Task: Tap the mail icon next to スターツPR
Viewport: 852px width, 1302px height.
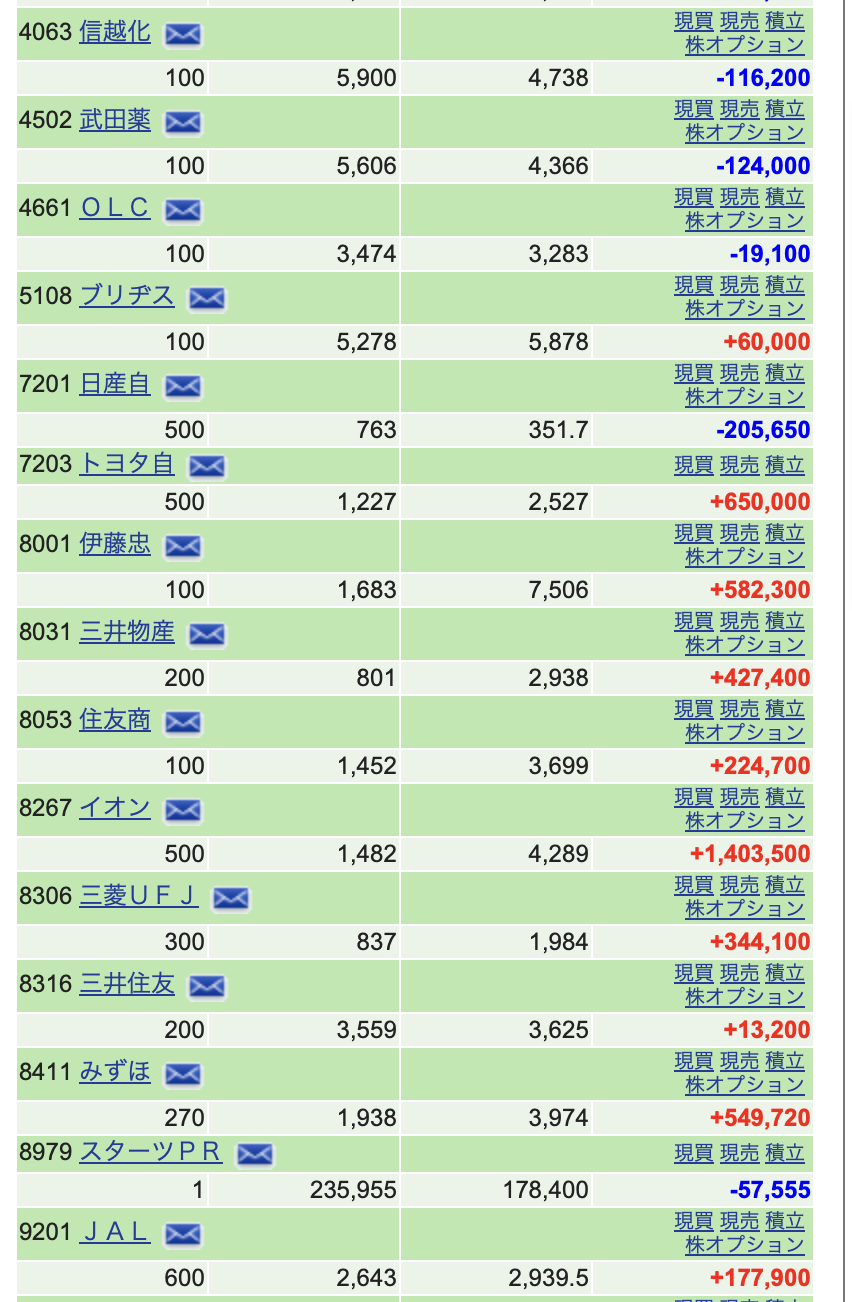Action: (255, 1154)
